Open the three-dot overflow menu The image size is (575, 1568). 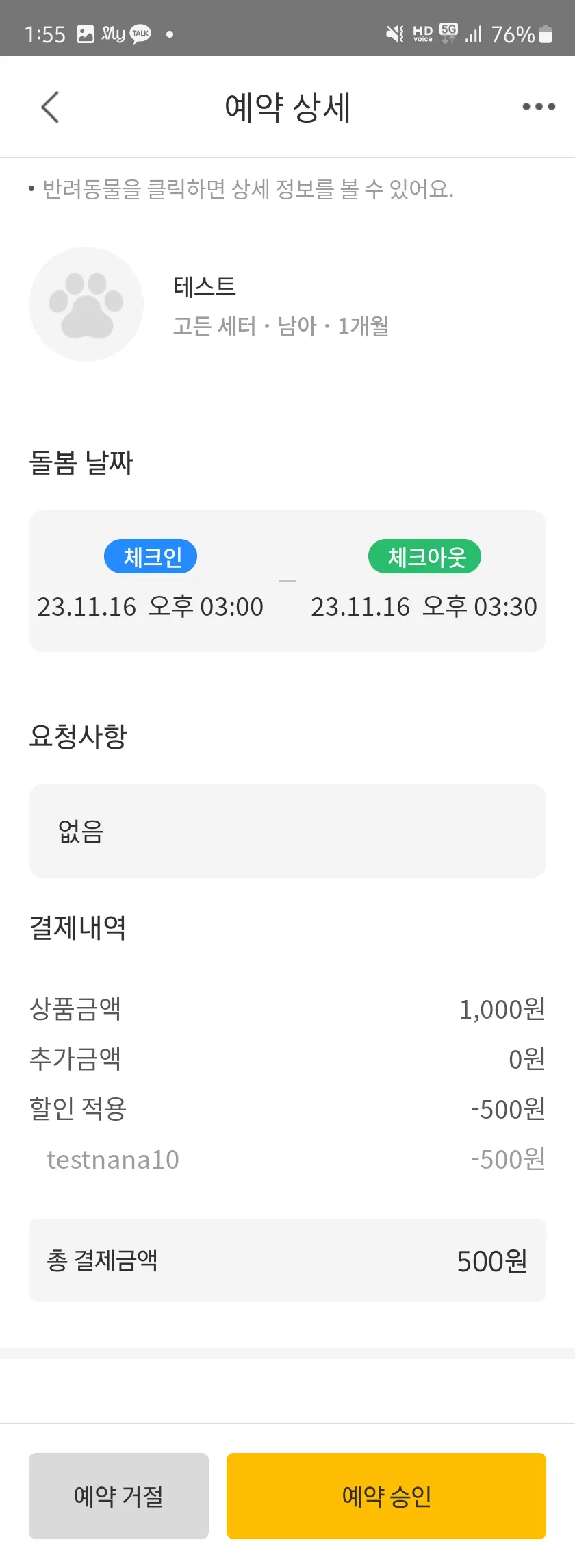coord(539,107)
